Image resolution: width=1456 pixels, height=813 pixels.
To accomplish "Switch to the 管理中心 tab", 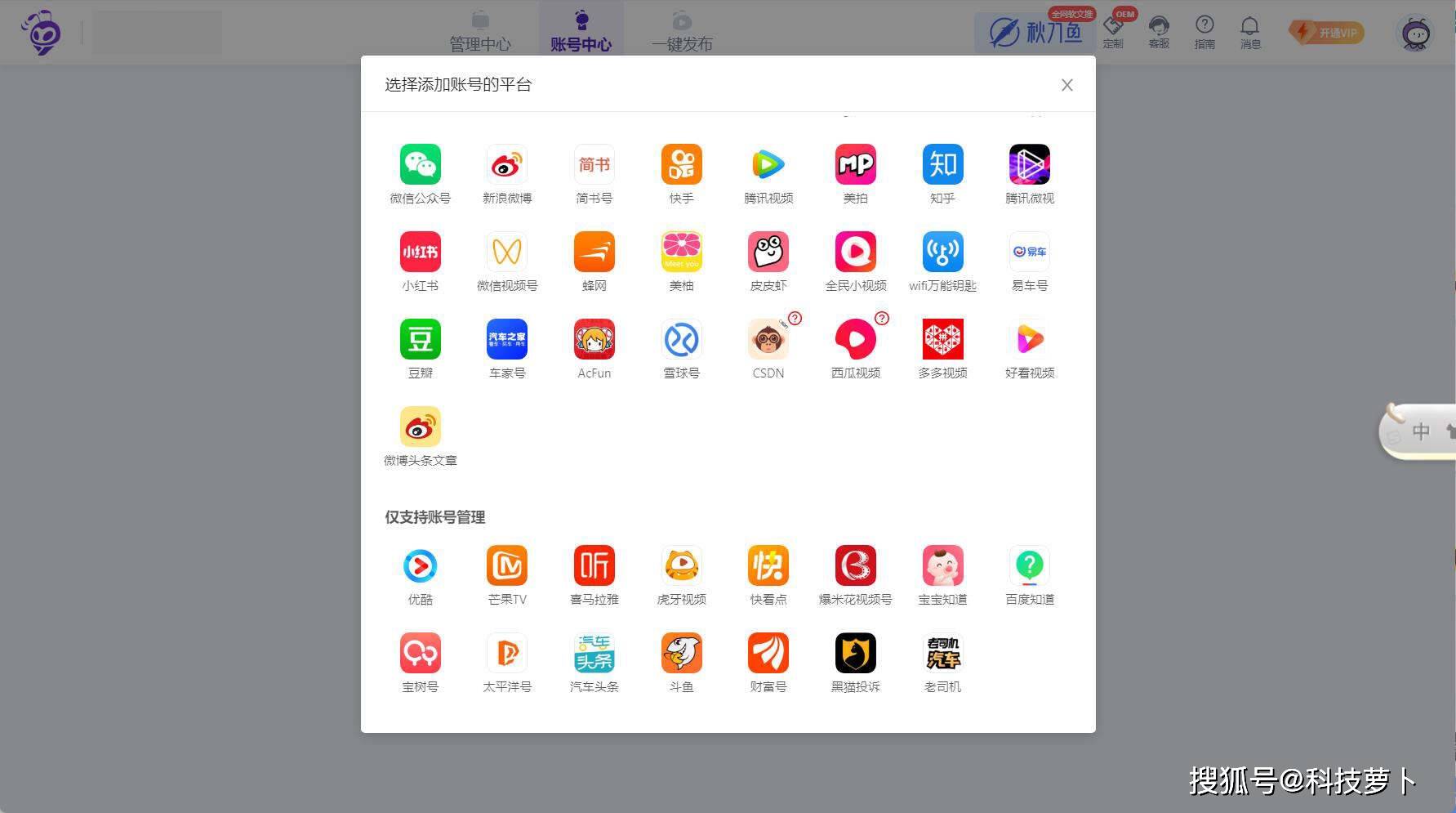I will pos(480,33).
